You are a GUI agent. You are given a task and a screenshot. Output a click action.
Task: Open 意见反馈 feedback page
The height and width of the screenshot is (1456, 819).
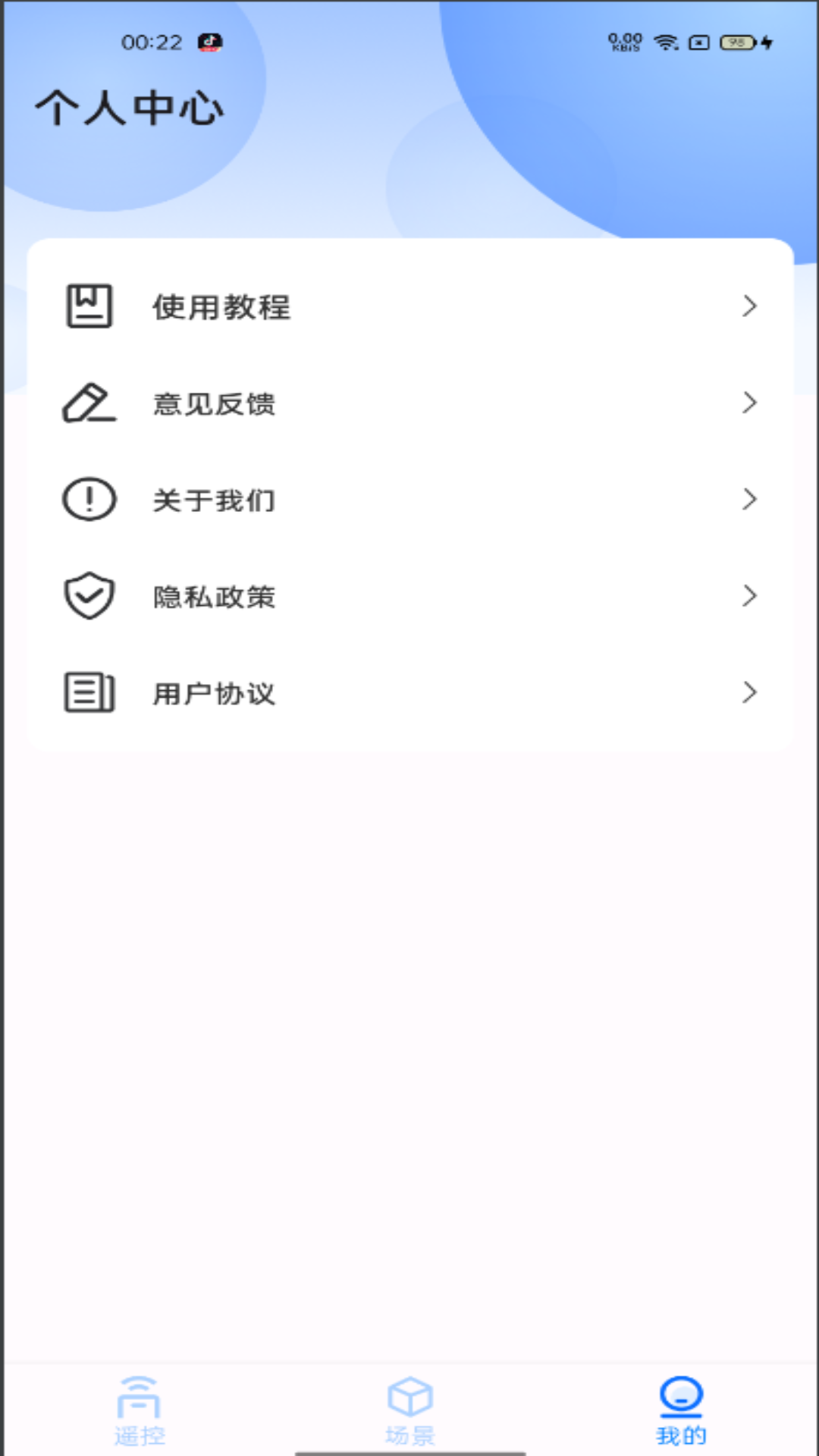409,403
